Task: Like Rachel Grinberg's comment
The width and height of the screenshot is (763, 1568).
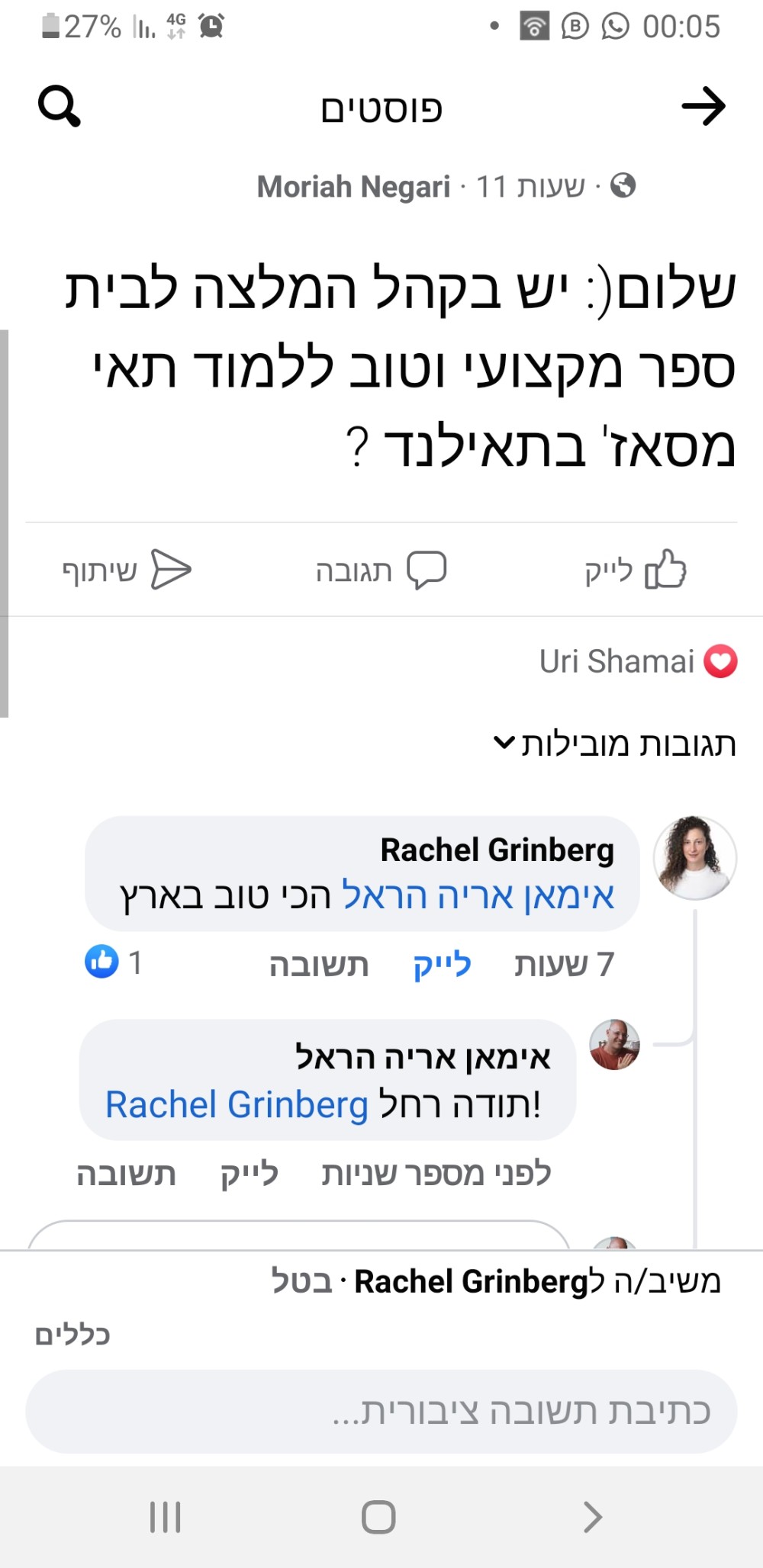Action: pos(442,965)
